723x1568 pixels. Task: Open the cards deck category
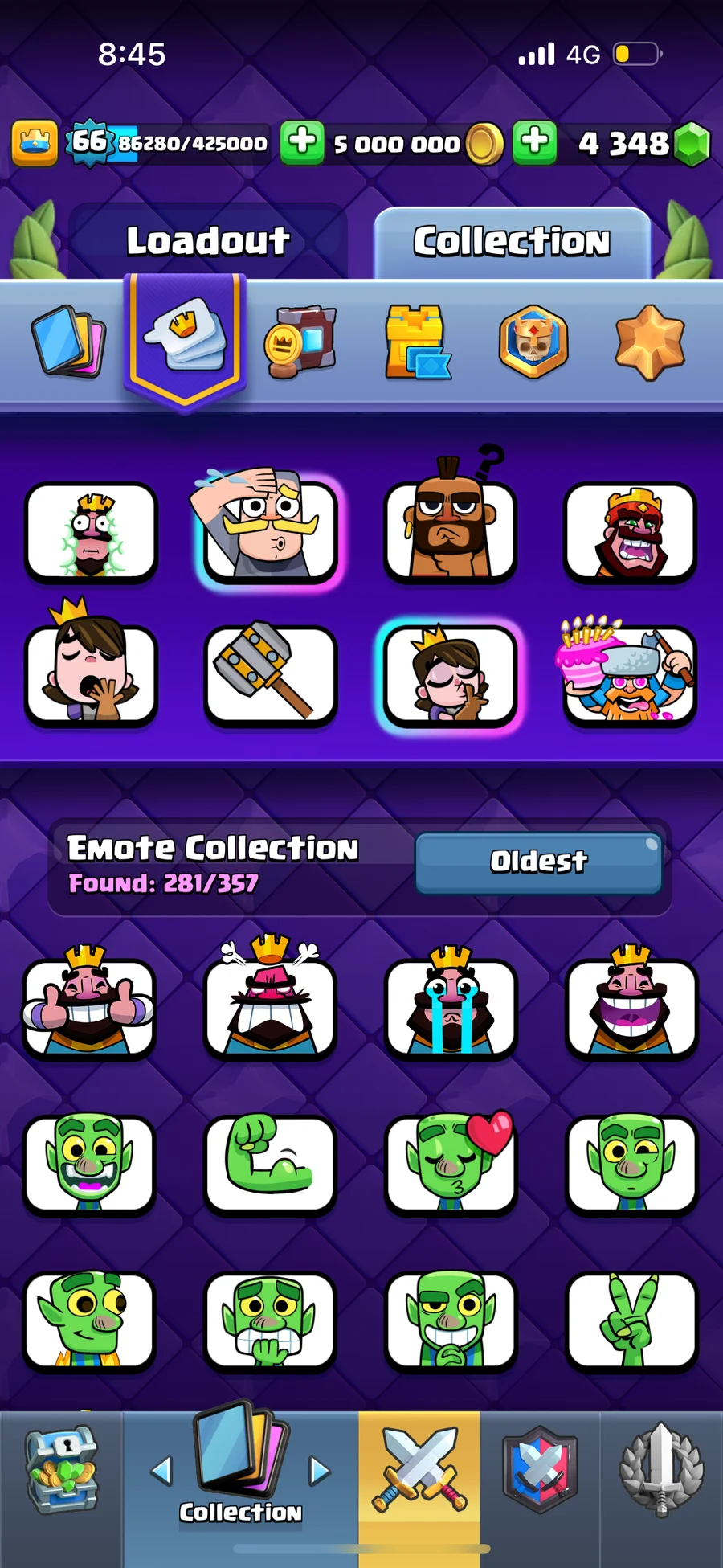pos(68,341)
